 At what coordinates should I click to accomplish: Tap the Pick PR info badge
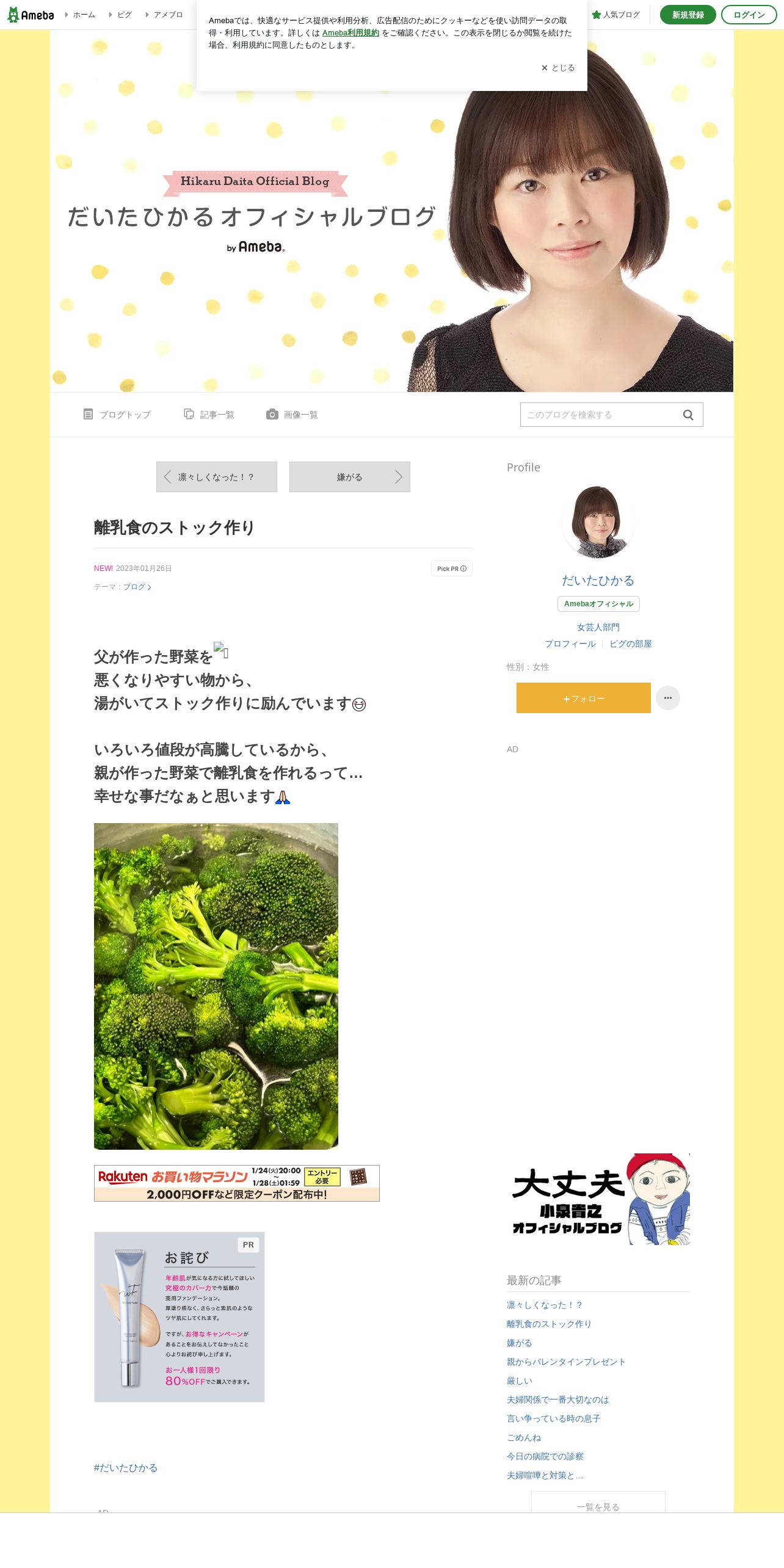(x=452, y=568)
